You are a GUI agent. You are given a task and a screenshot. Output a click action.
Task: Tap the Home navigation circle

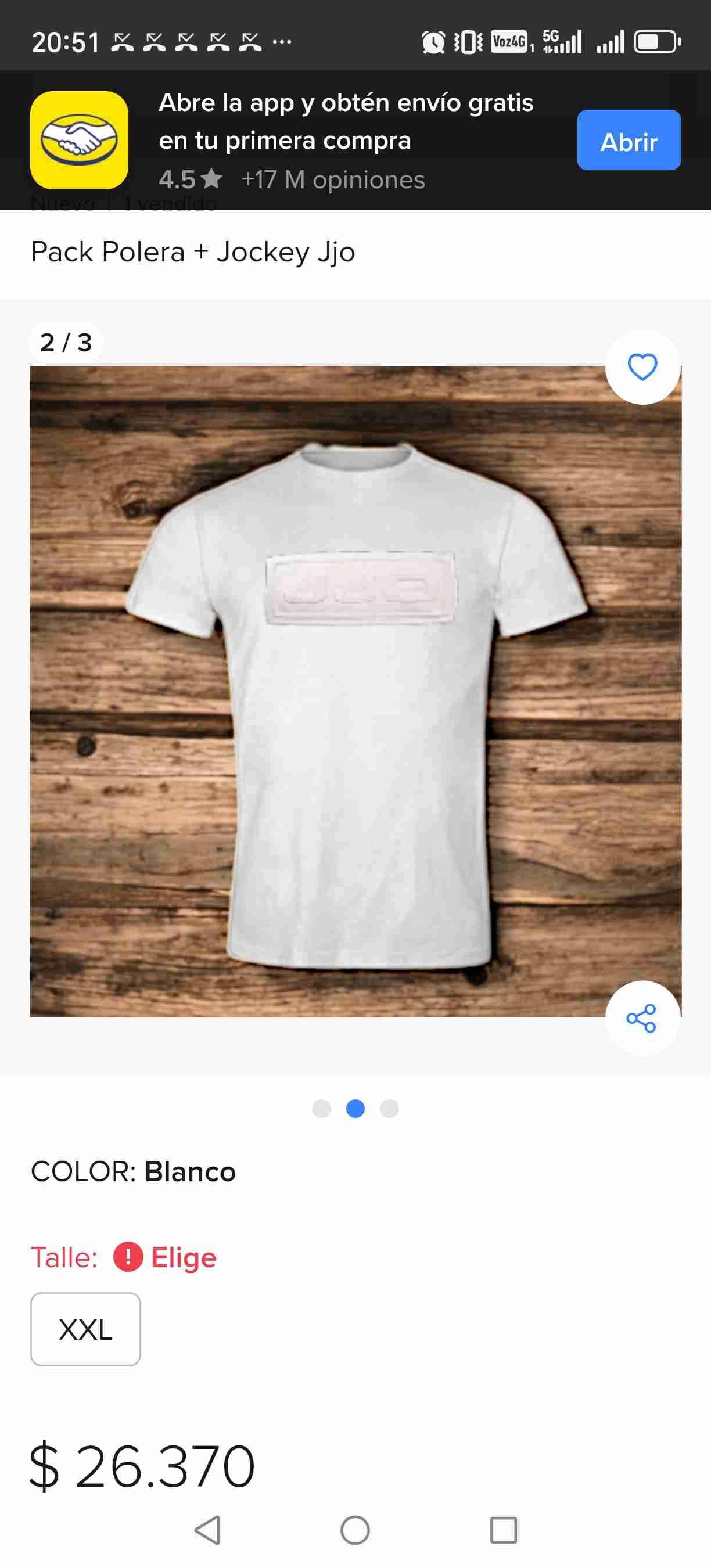355,1529
